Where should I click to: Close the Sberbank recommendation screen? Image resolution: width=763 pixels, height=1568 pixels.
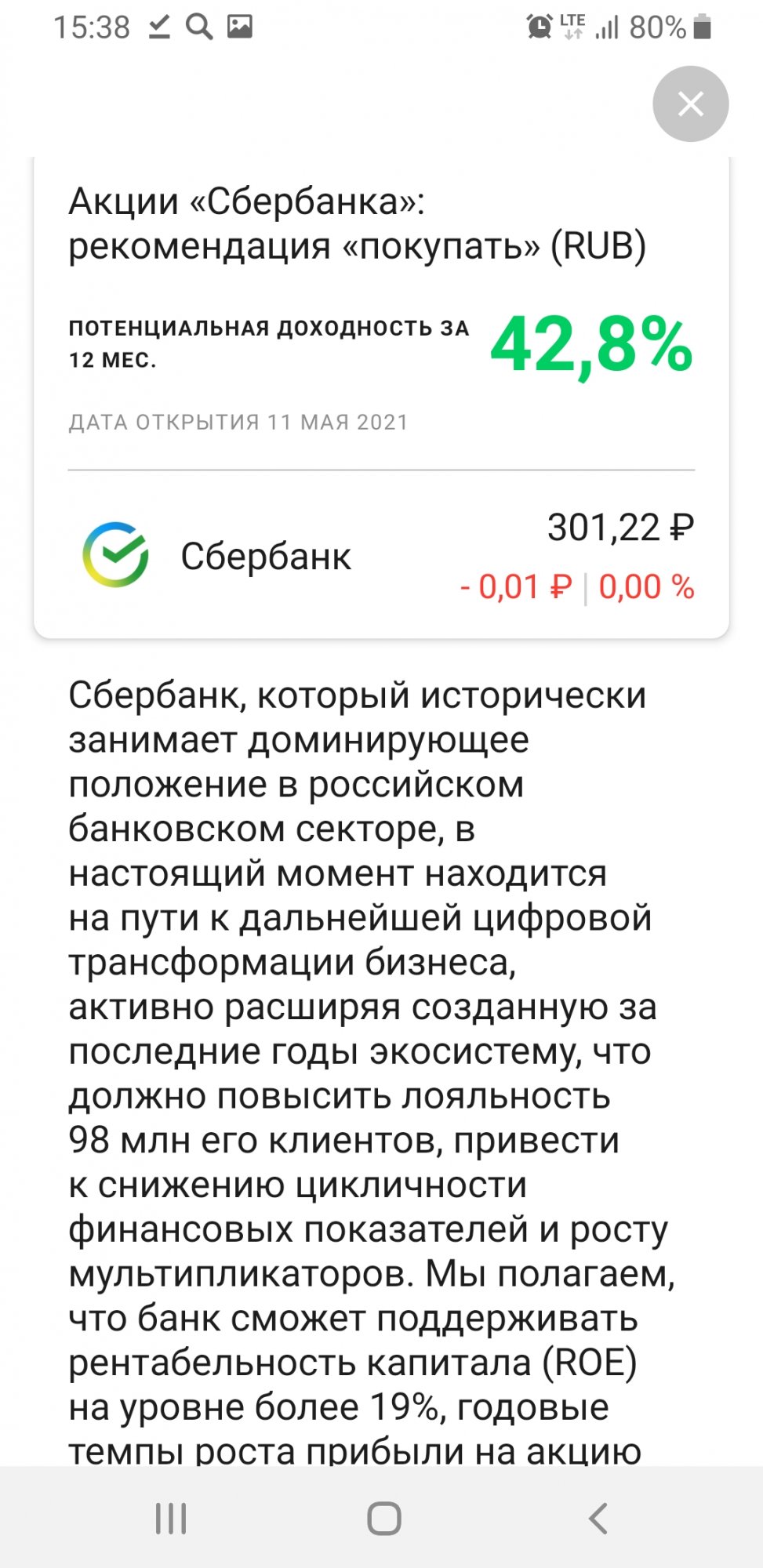pyautogui.click(x=690, y=104)
